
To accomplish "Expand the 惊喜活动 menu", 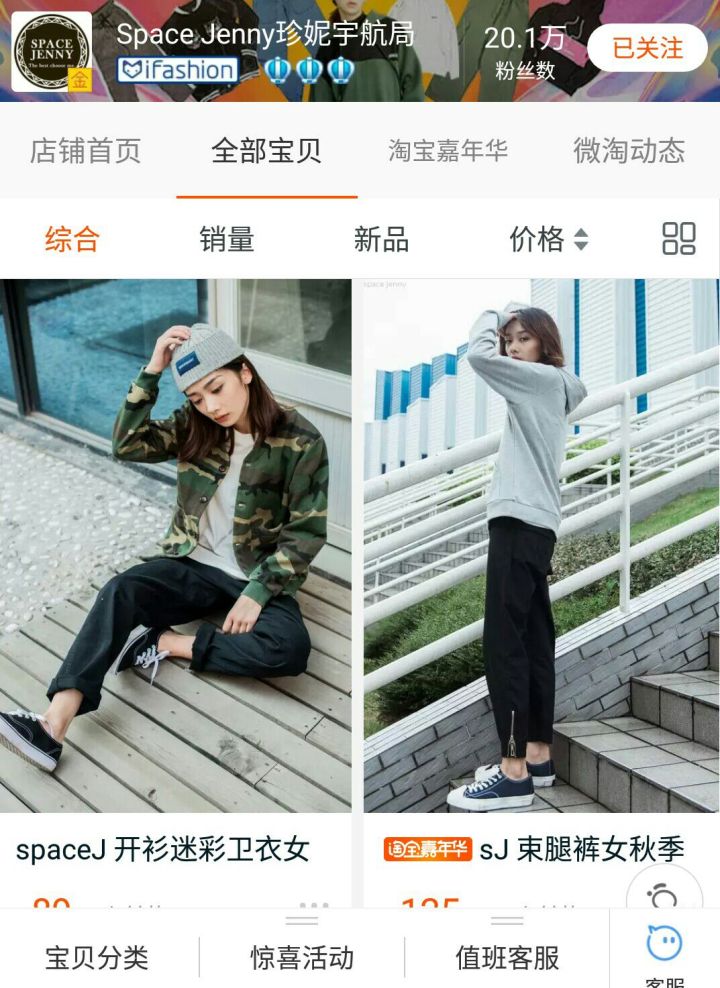I will coord(302,957).
